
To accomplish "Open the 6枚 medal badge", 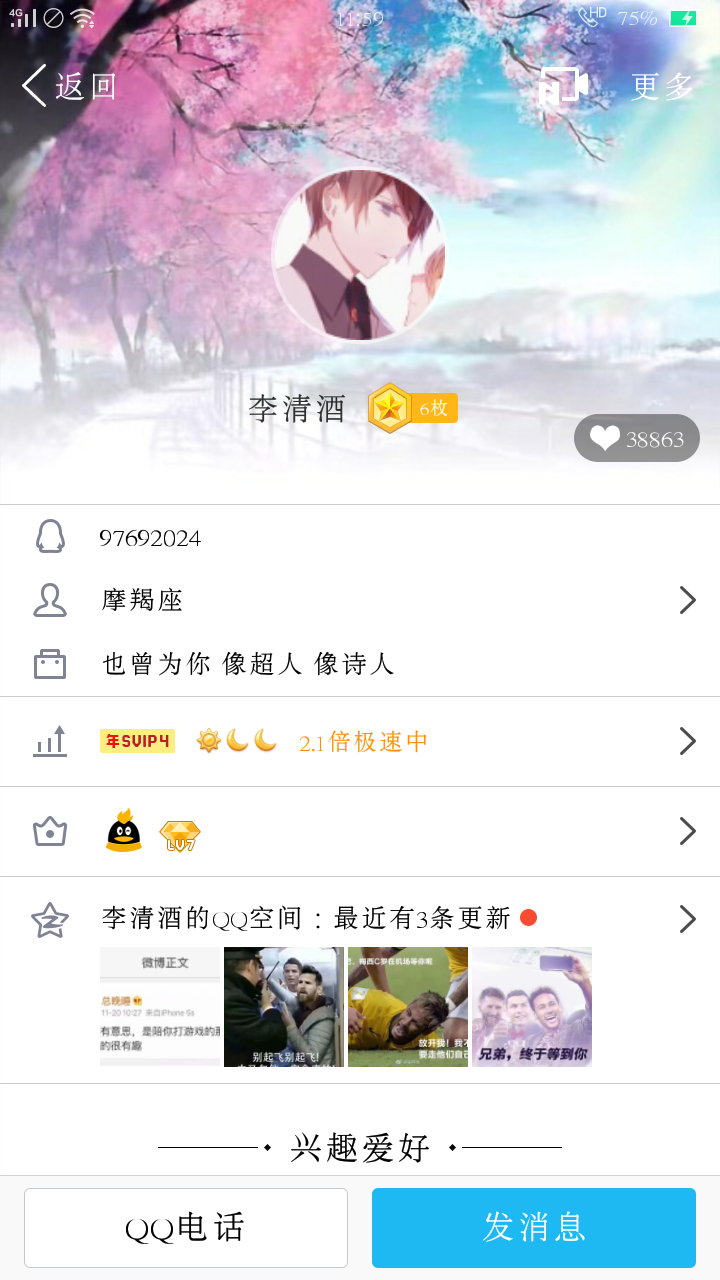I will 412,408.
